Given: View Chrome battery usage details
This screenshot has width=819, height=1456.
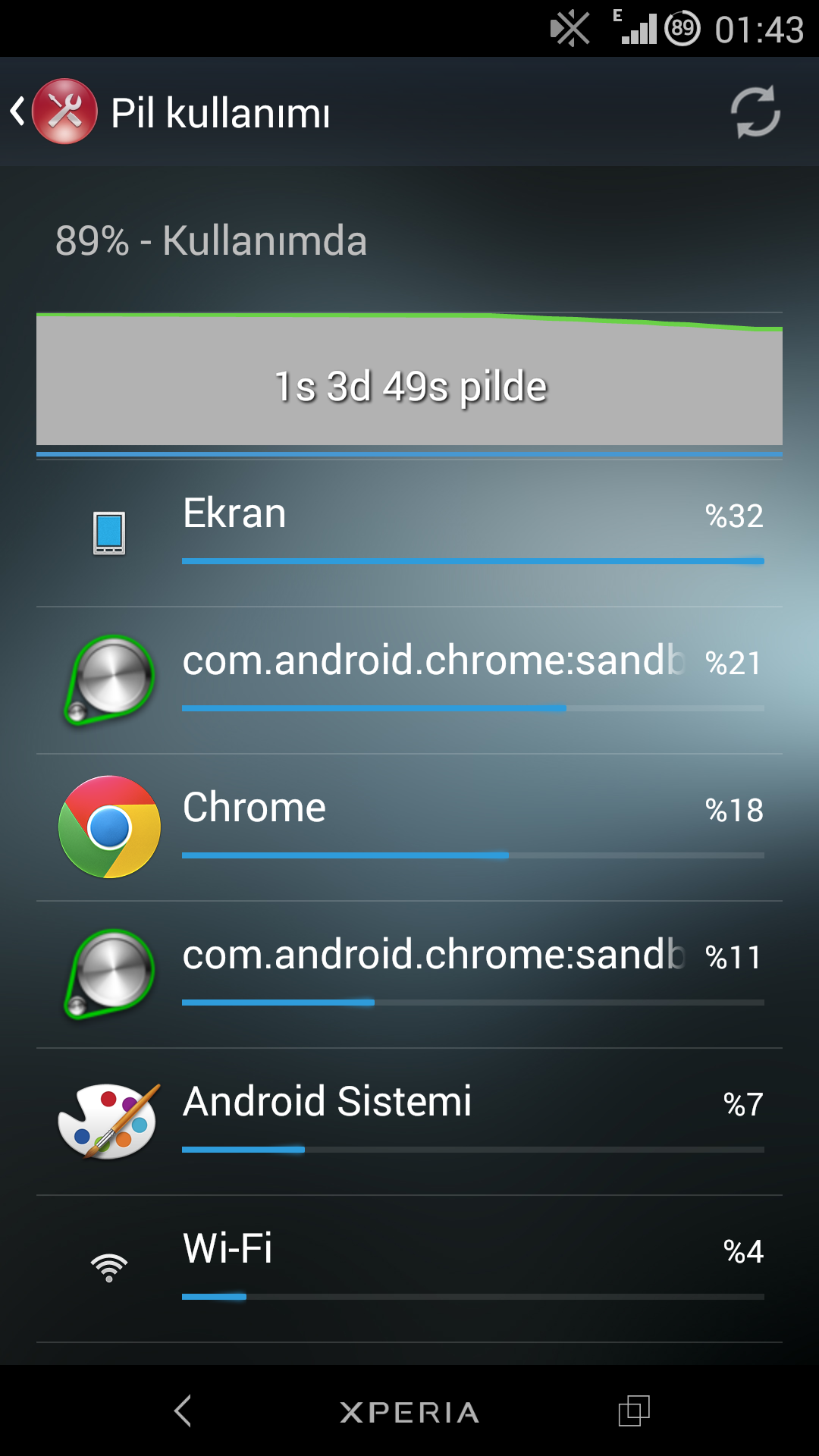Looking at the screenshot, I should 409,827.
